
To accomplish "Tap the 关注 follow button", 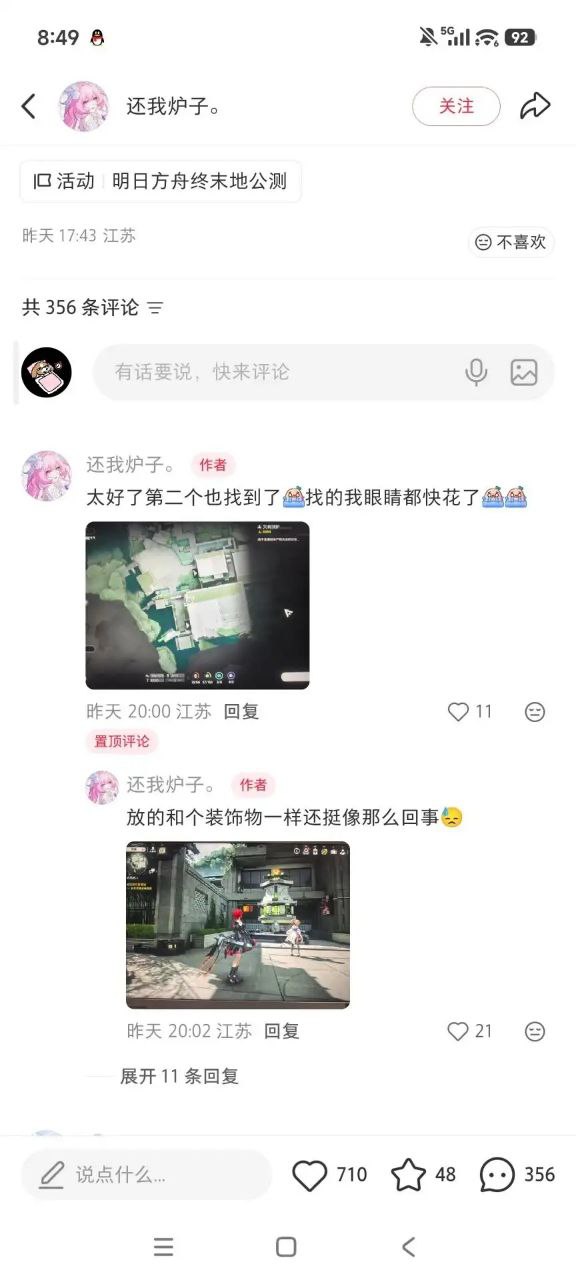I will 456,106.
